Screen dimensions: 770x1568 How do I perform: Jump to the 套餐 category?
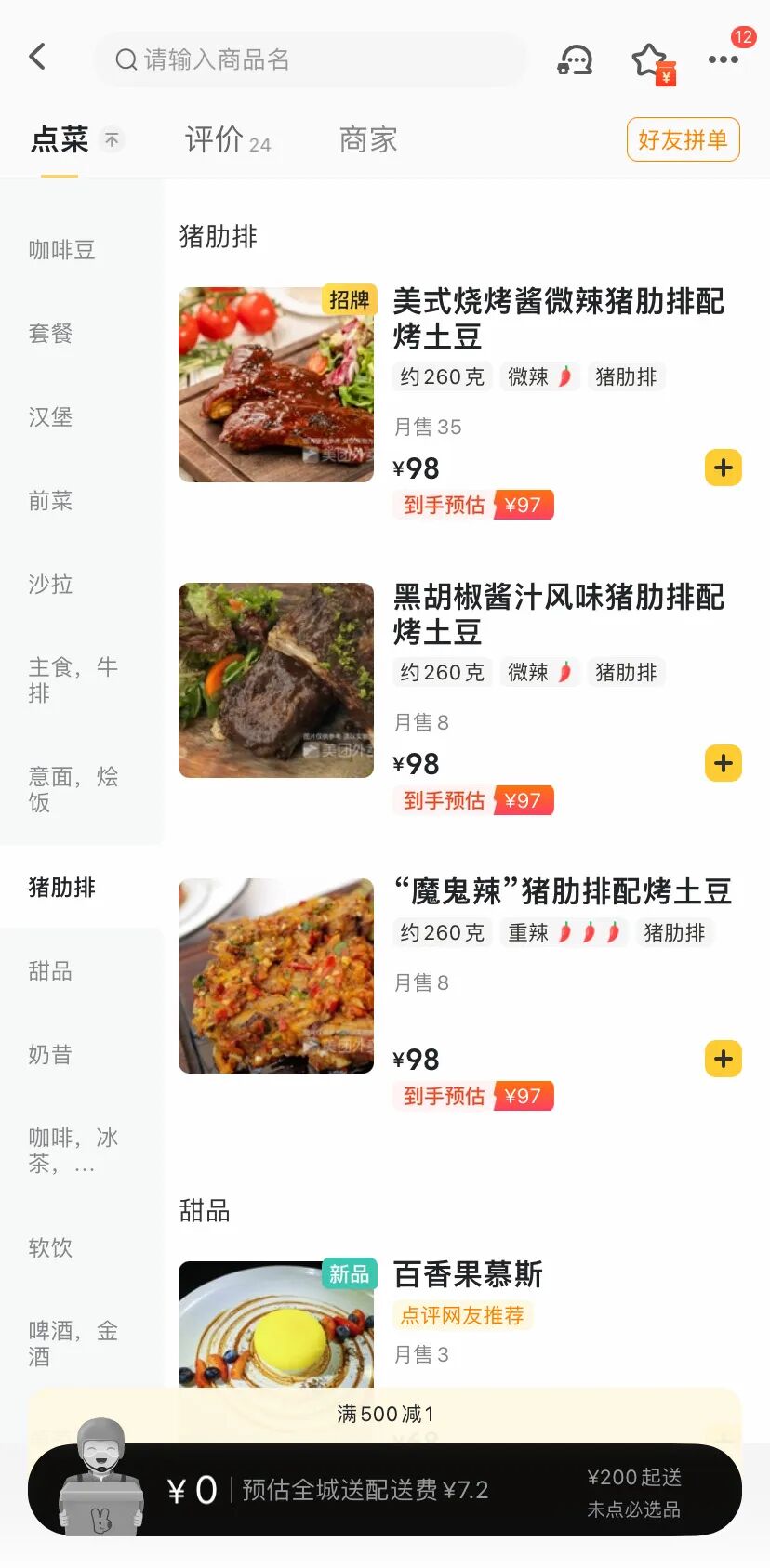51,334
